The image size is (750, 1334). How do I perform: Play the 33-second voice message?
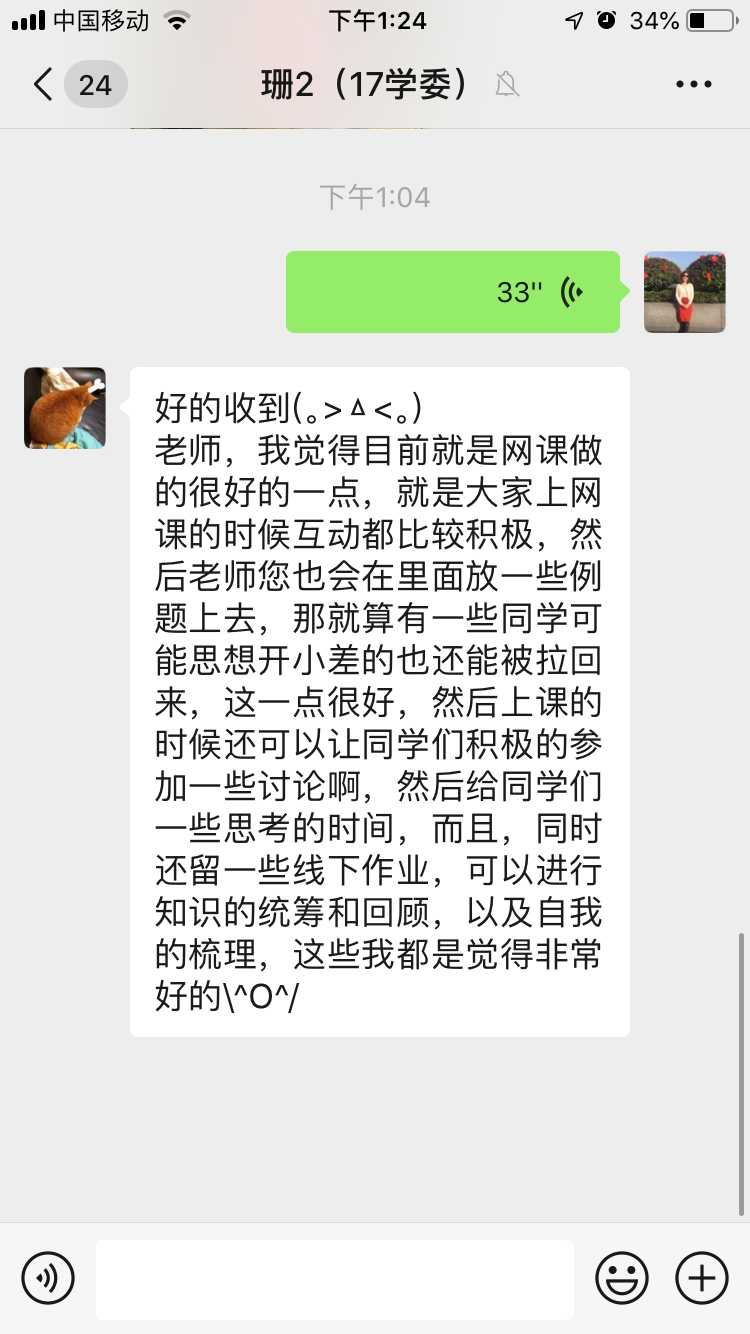click(453, 292)
